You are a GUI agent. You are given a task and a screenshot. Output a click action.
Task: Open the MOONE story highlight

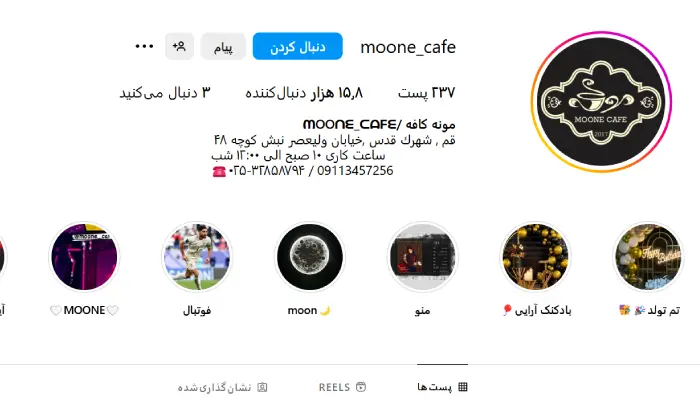click(x=84, y=257)
